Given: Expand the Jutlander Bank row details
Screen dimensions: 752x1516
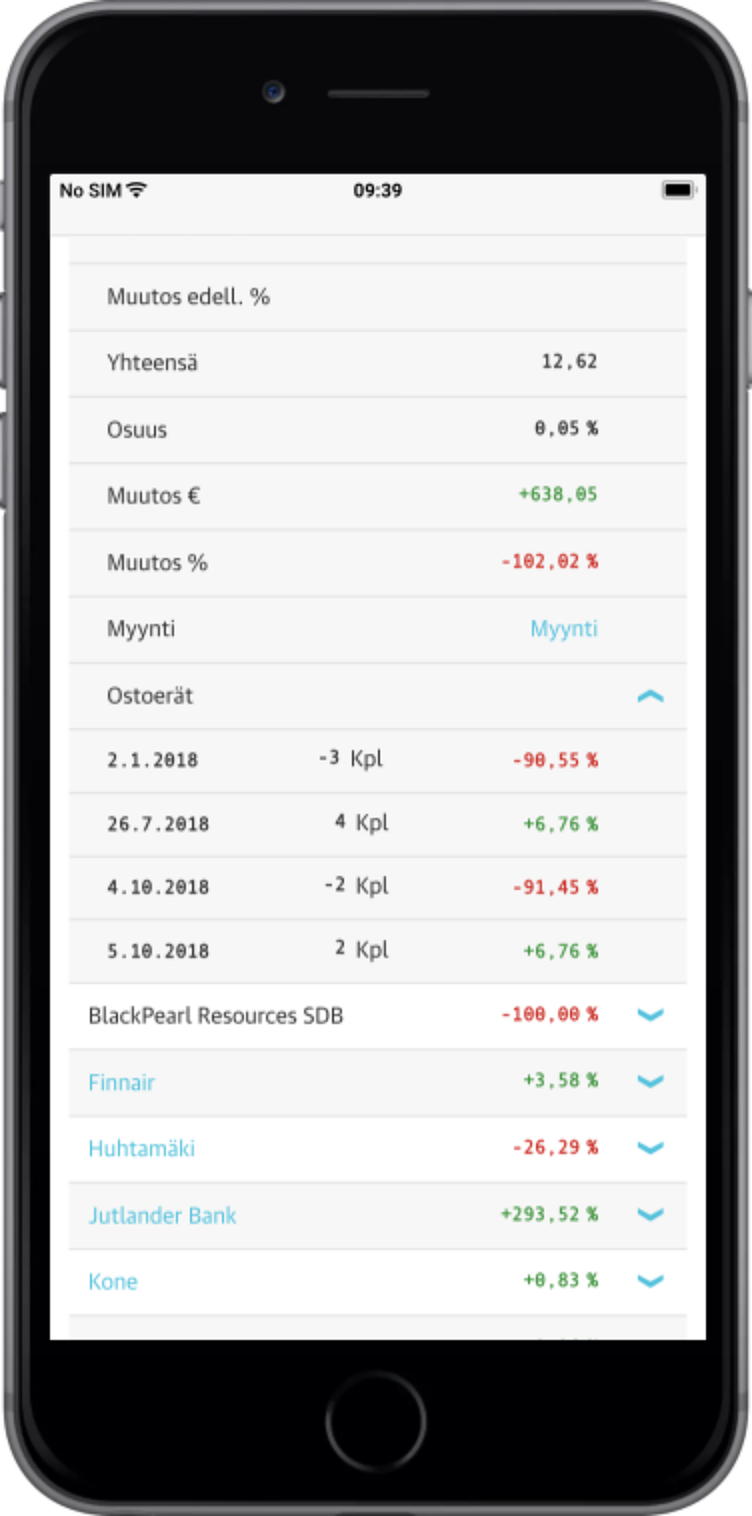Looking at the screenshot, I should pos(650,1215).
